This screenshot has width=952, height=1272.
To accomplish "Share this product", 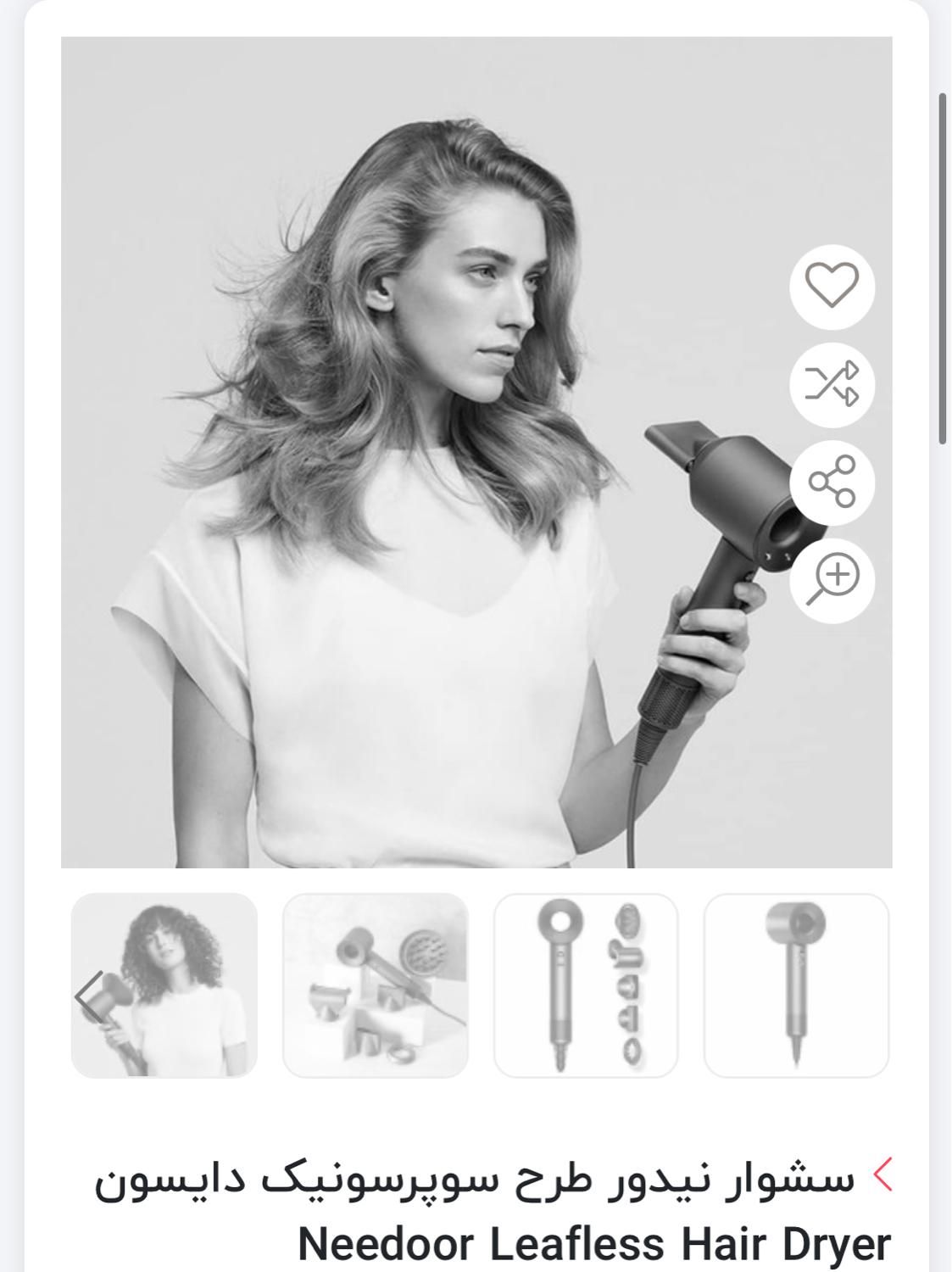I will [x=832, y=482].
